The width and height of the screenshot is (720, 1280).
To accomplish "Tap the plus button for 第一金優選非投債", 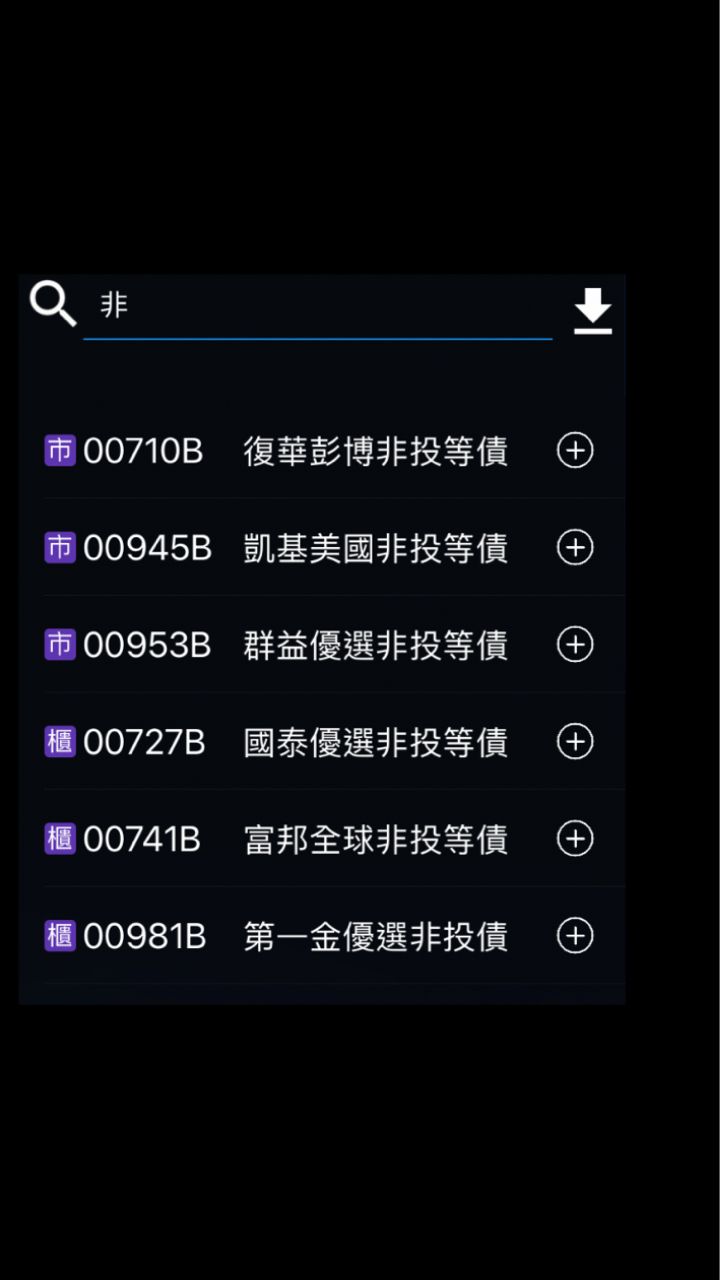I will tap(575, 936).
